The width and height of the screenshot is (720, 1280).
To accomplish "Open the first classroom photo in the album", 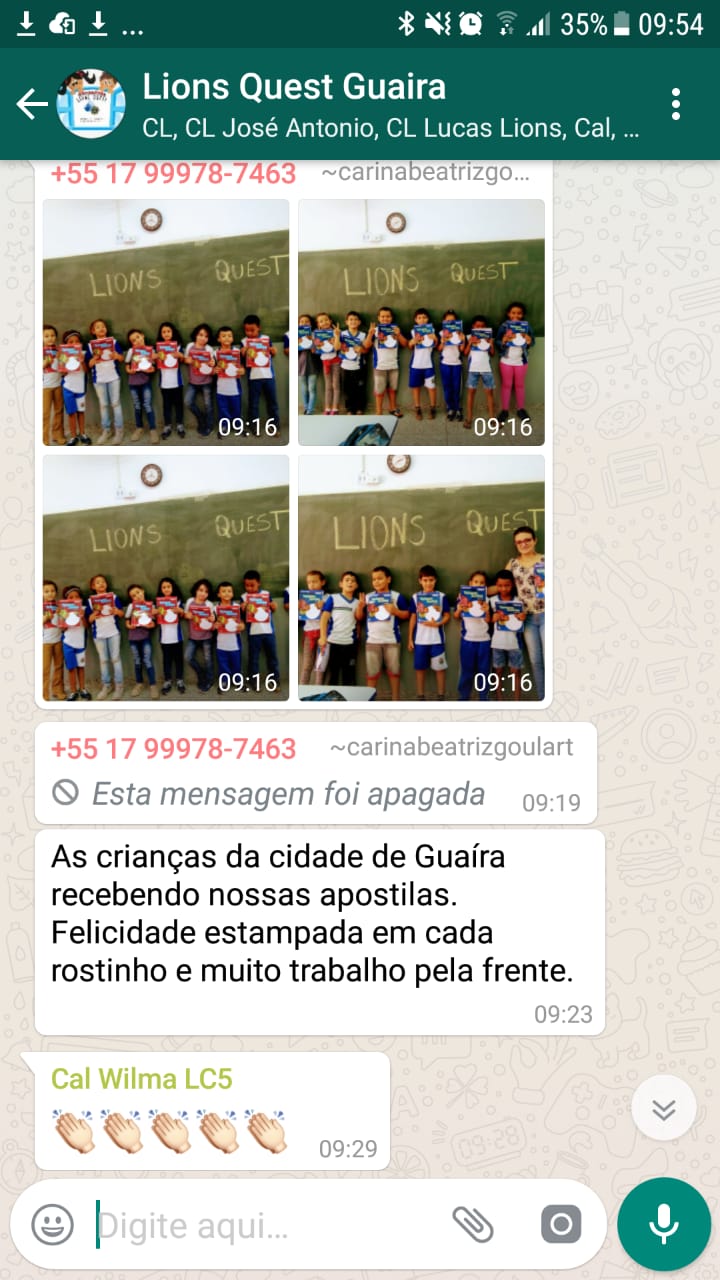I will point(166,322).
